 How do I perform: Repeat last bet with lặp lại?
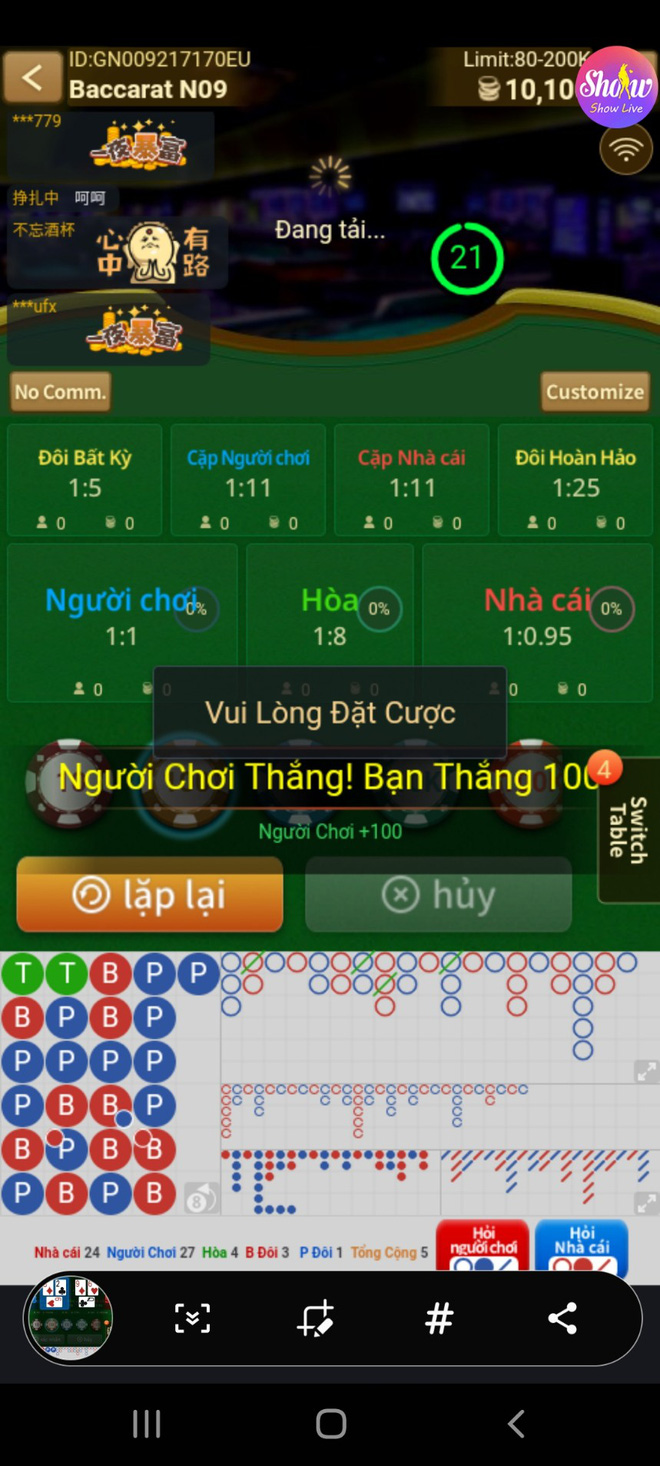pyautogui.click(x=150, y=895)
